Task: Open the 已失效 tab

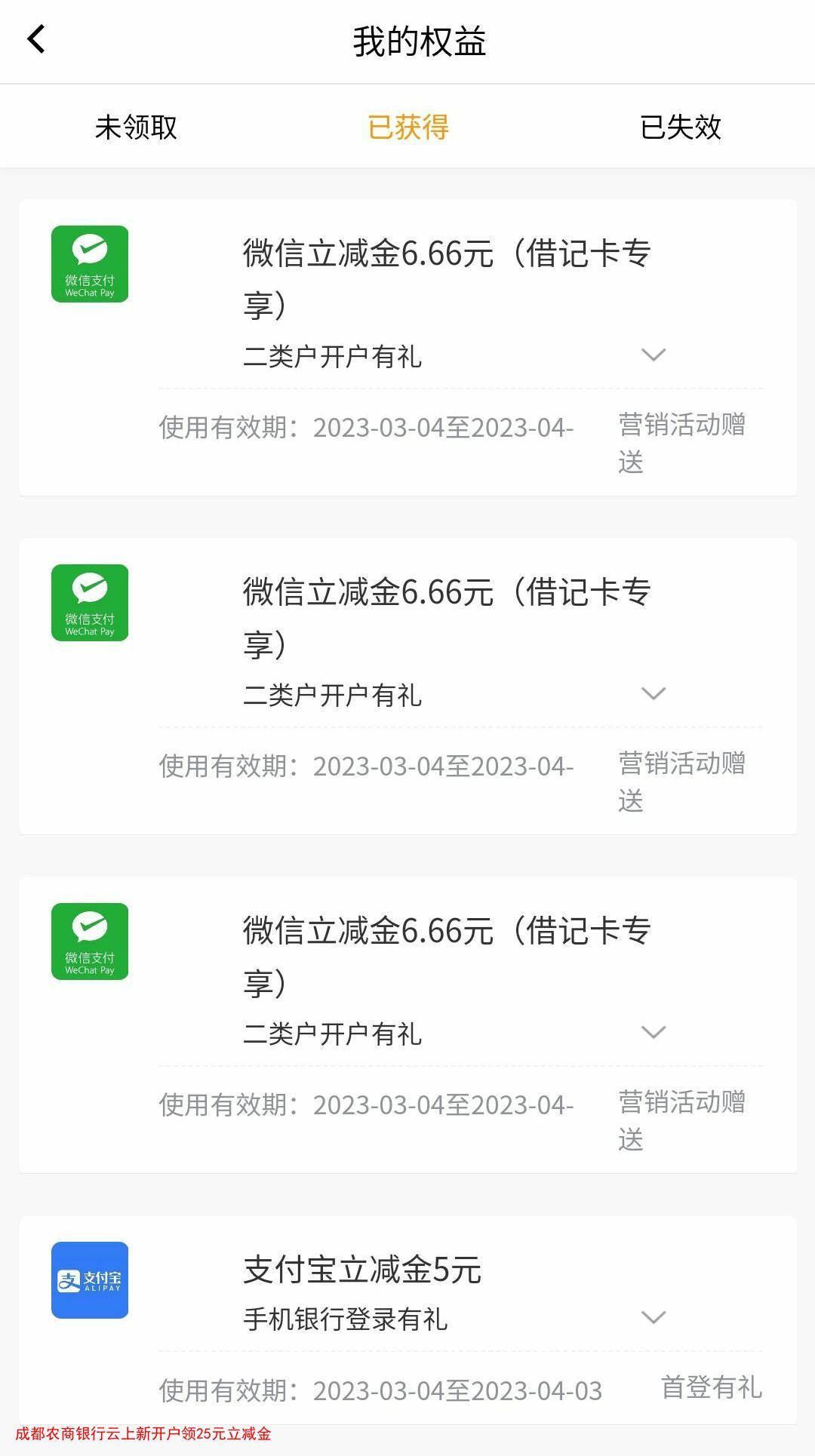Action: 680,127
